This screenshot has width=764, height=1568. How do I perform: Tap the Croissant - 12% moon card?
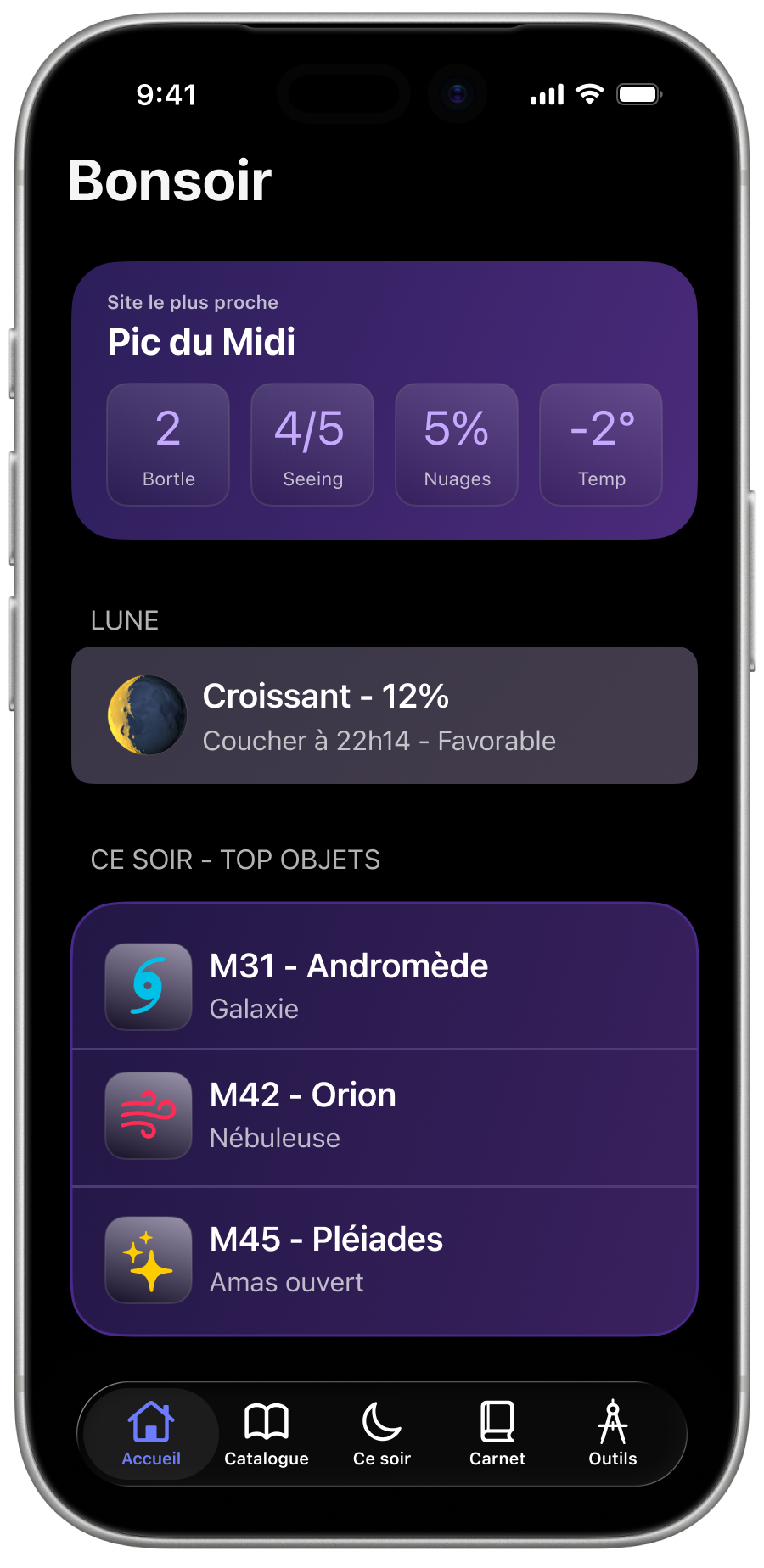384,714
